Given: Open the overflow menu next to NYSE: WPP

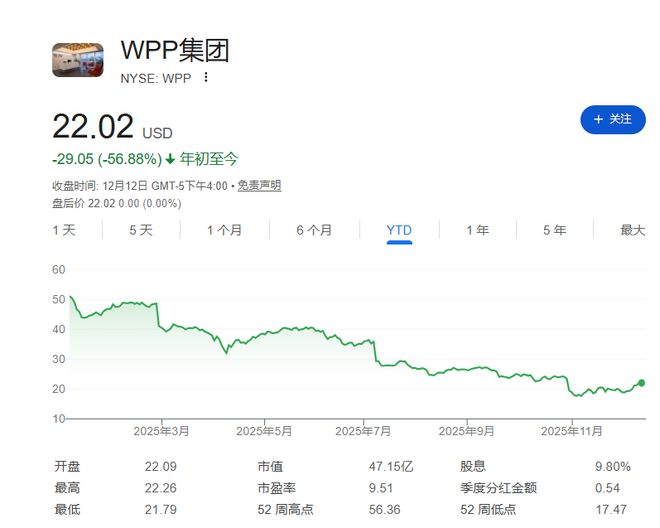Looking at the screenshot, I should tap(206, 77).
